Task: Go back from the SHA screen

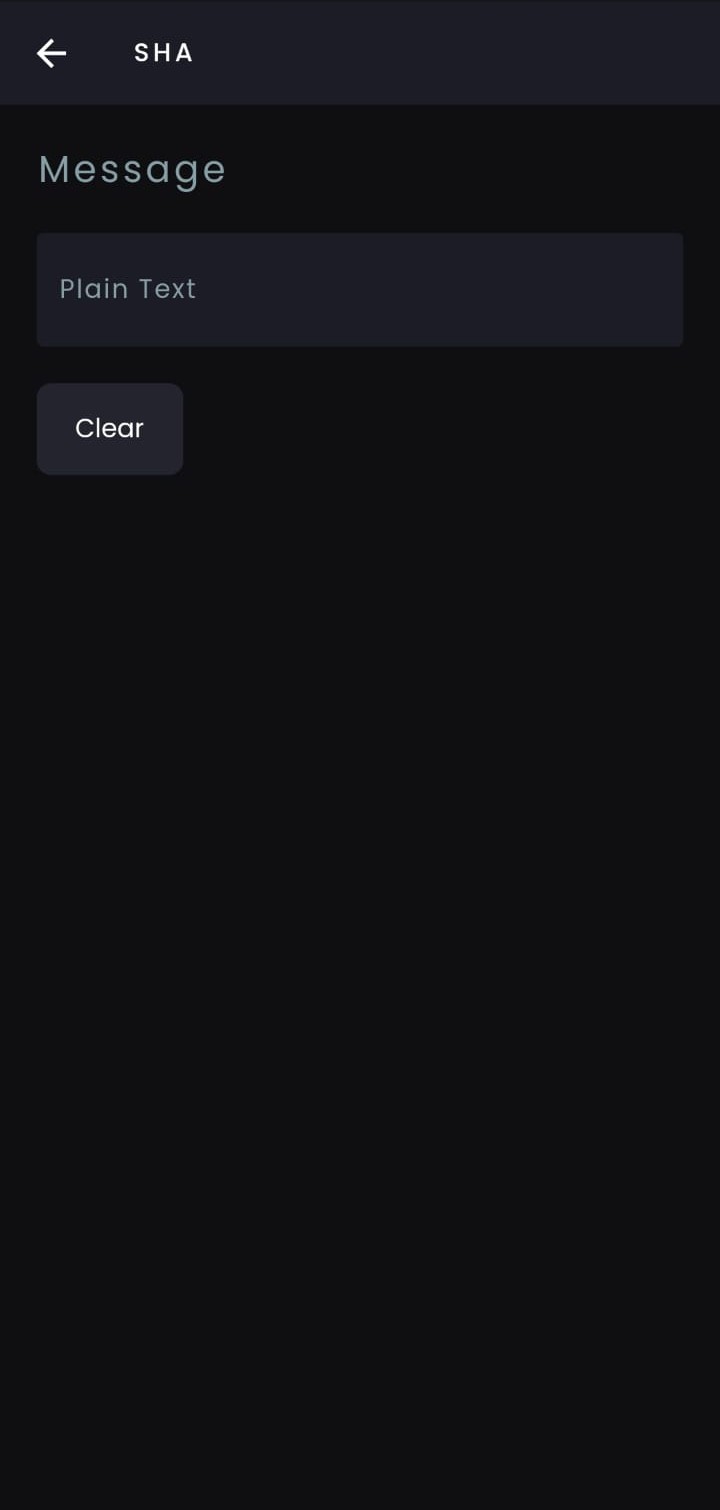Action: [x=51, y=53]
